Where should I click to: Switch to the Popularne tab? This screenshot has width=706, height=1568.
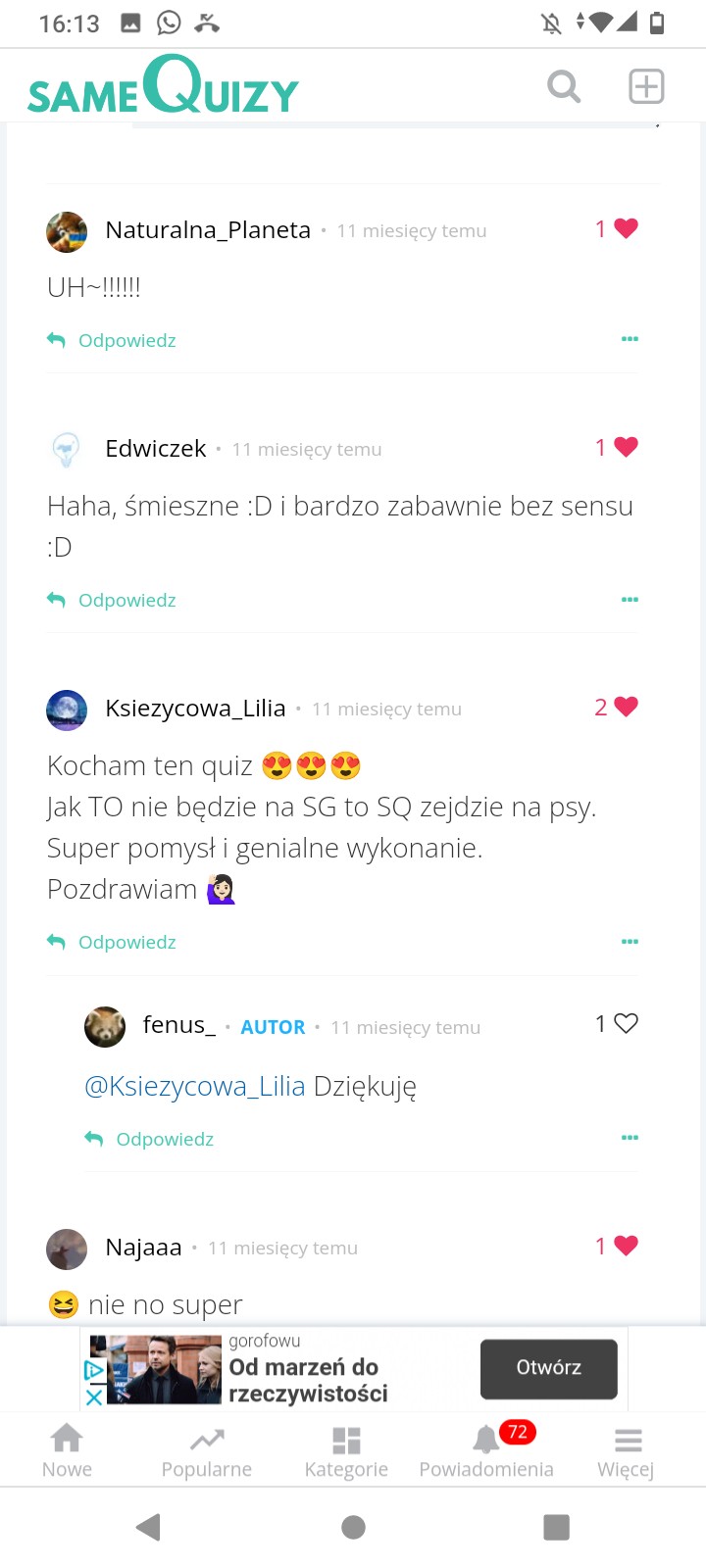[x=207, y=1450]
